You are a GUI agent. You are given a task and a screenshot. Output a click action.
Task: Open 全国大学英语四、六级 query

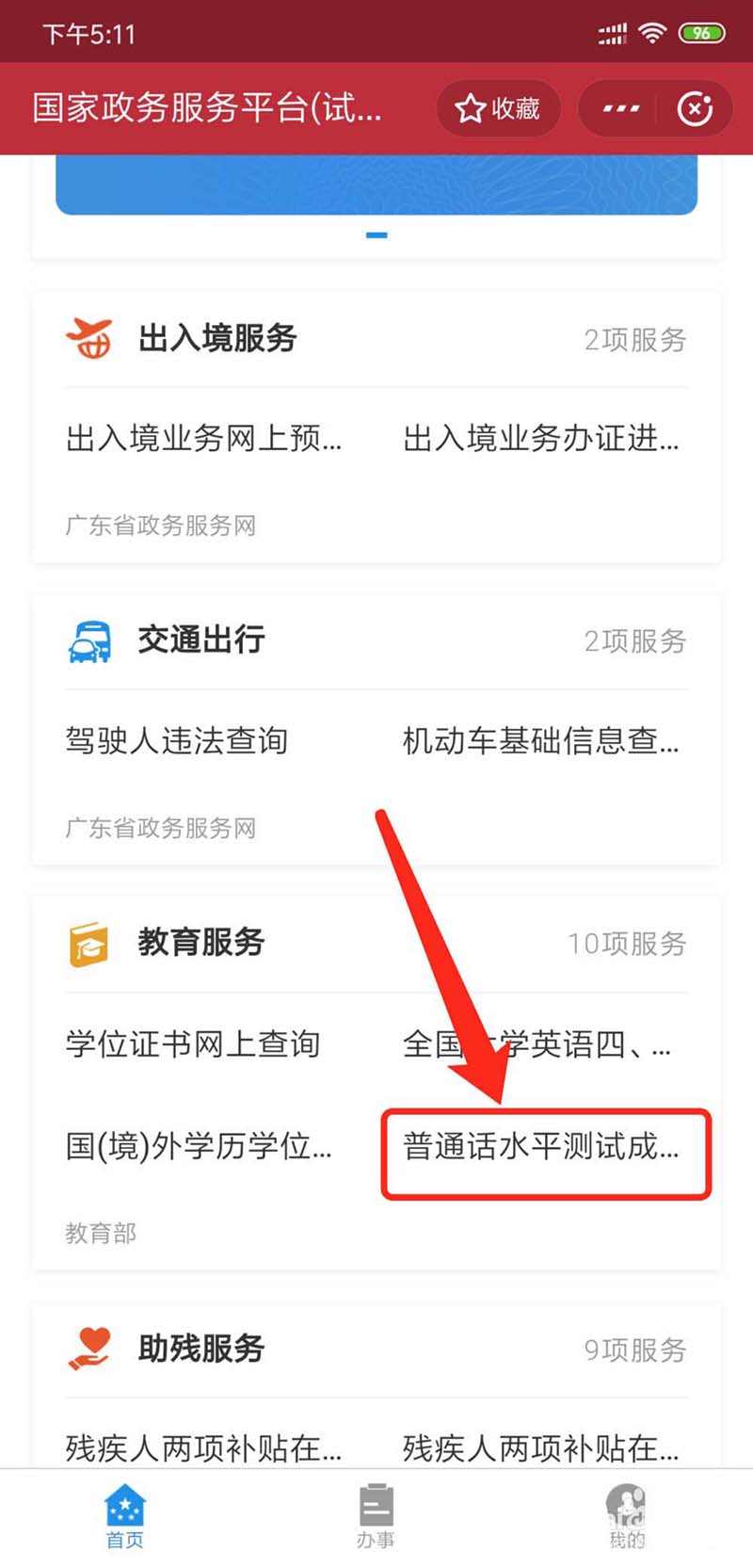pyautogui.click(x=537, y=1043)
